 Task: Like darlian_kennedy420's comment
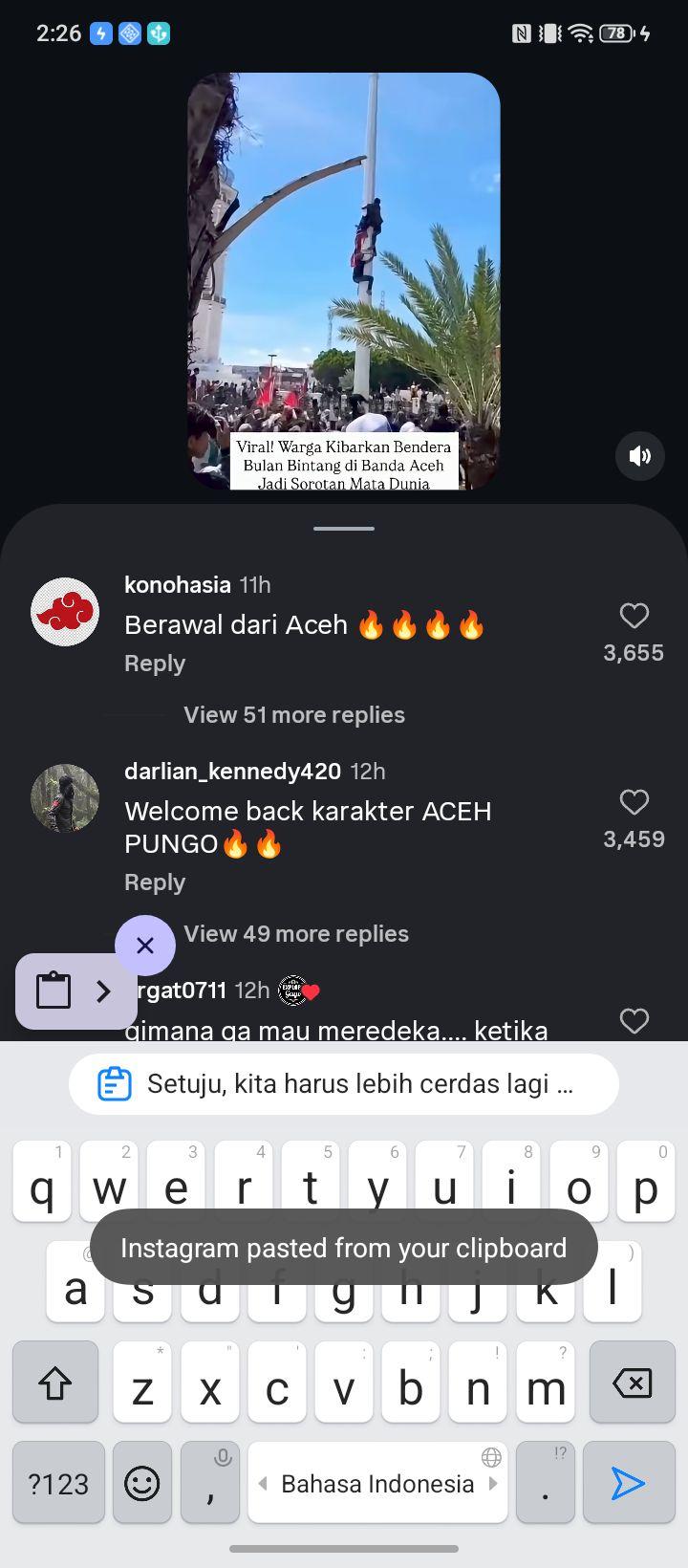634,802
